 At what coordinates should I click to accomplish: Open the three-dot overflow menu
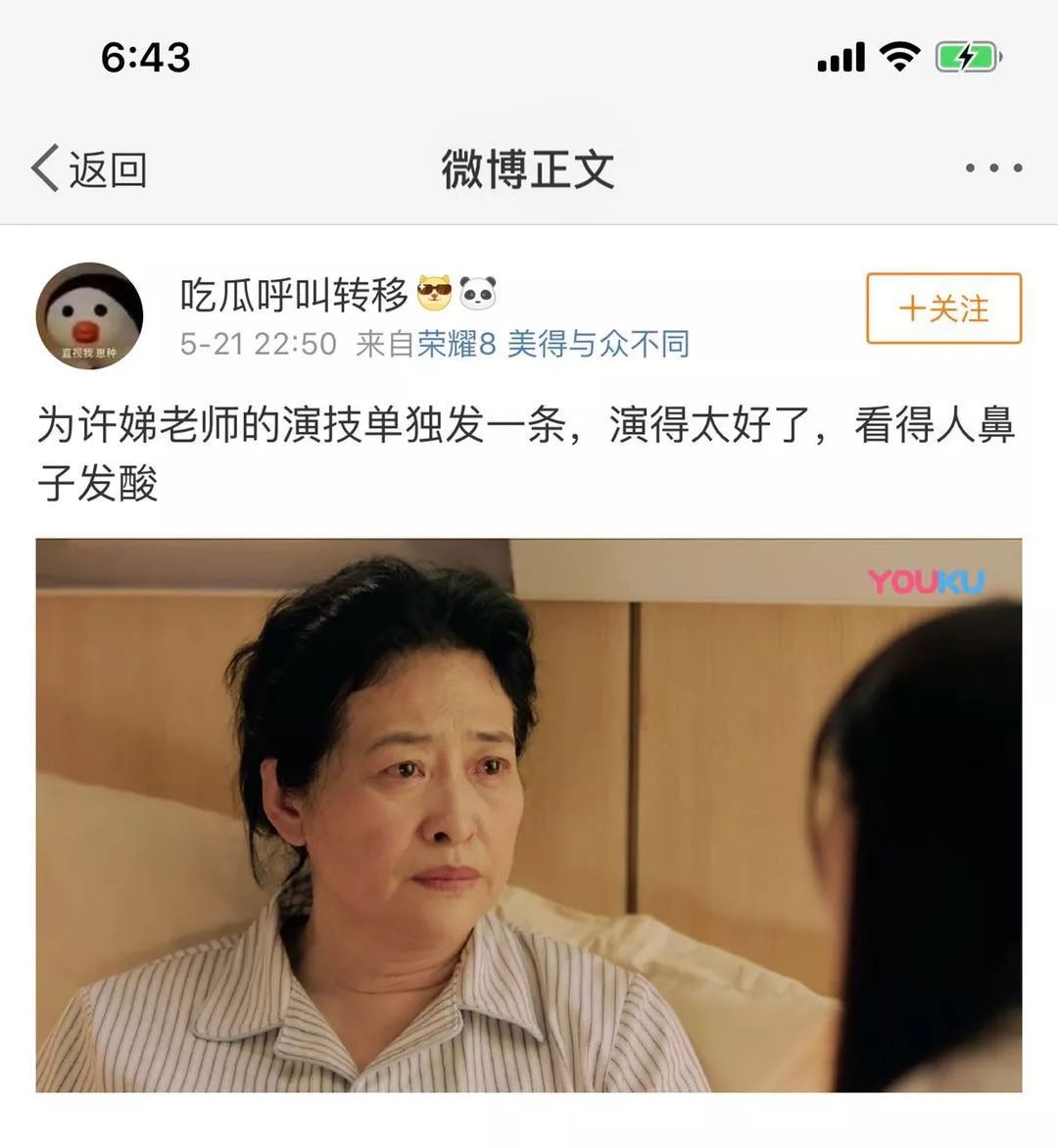993,168
